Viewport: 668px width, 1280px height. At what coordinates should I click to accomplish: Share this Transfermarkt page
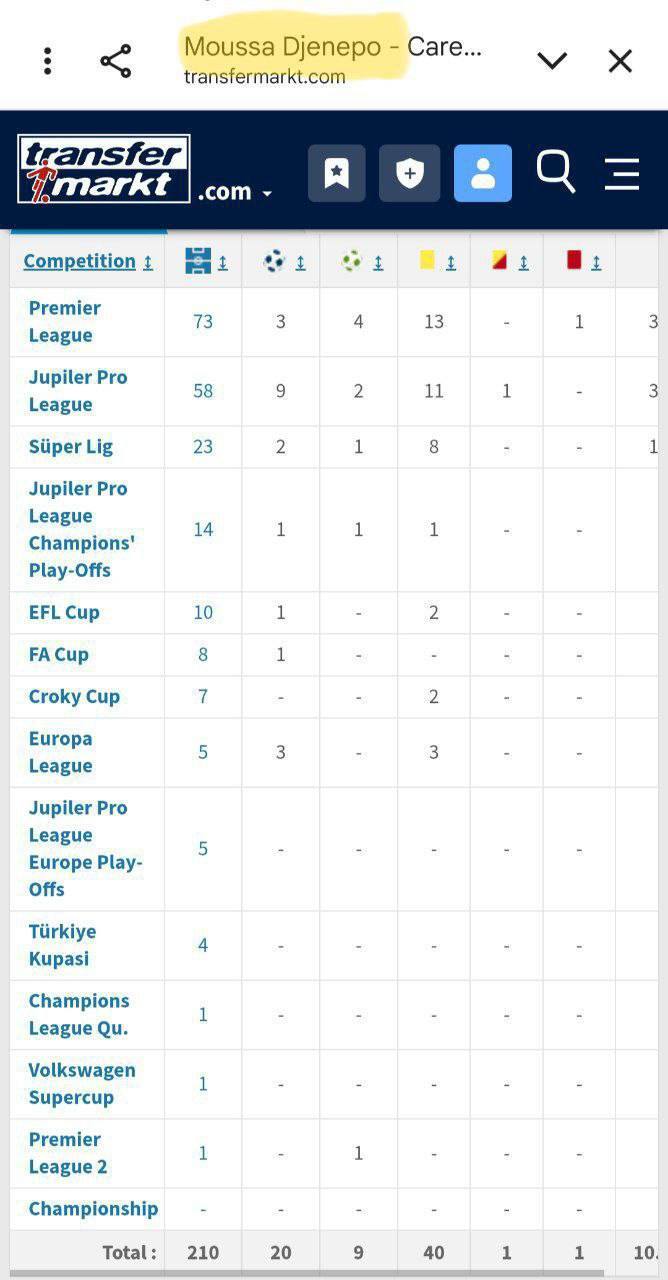pos(116,61)
